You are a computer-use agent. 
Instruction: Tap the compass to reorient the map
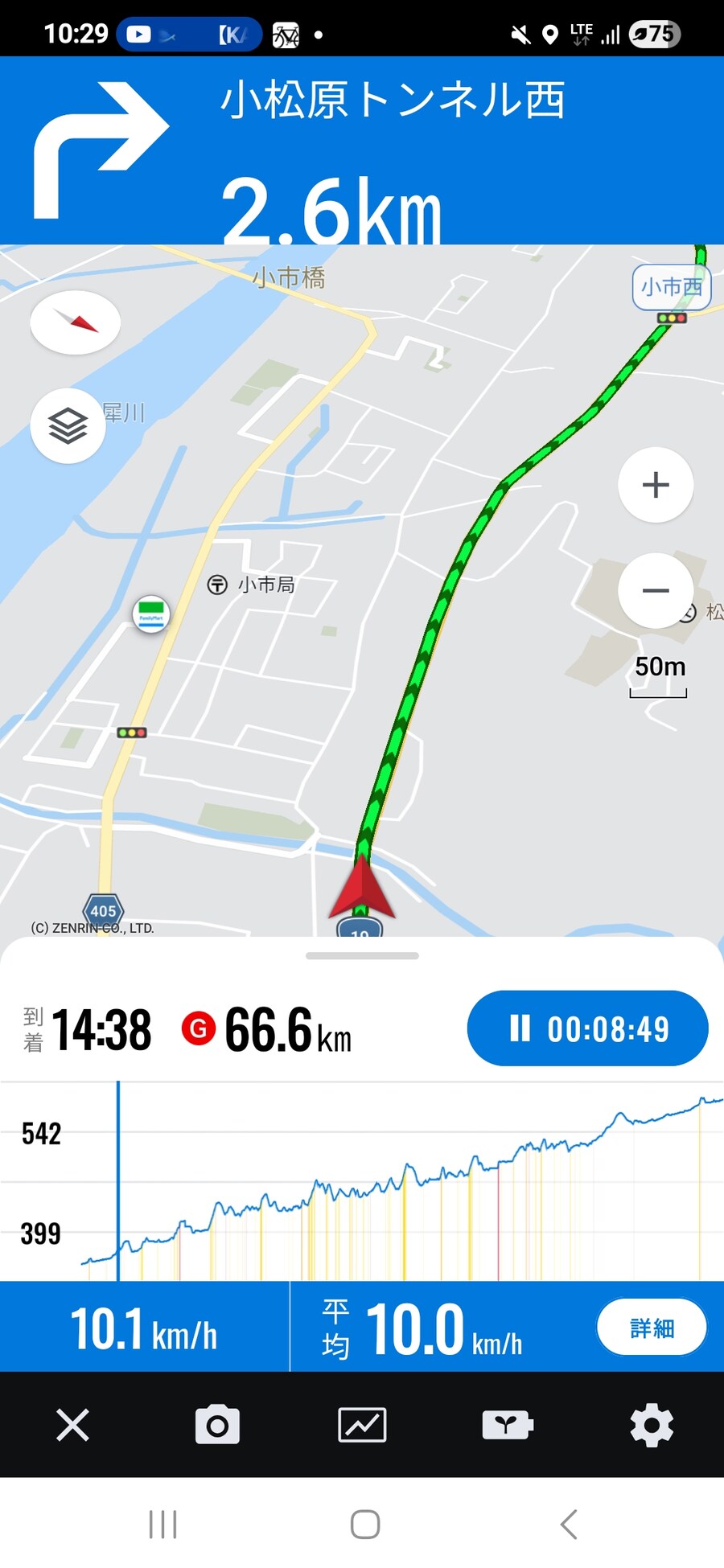click(76, 322)
